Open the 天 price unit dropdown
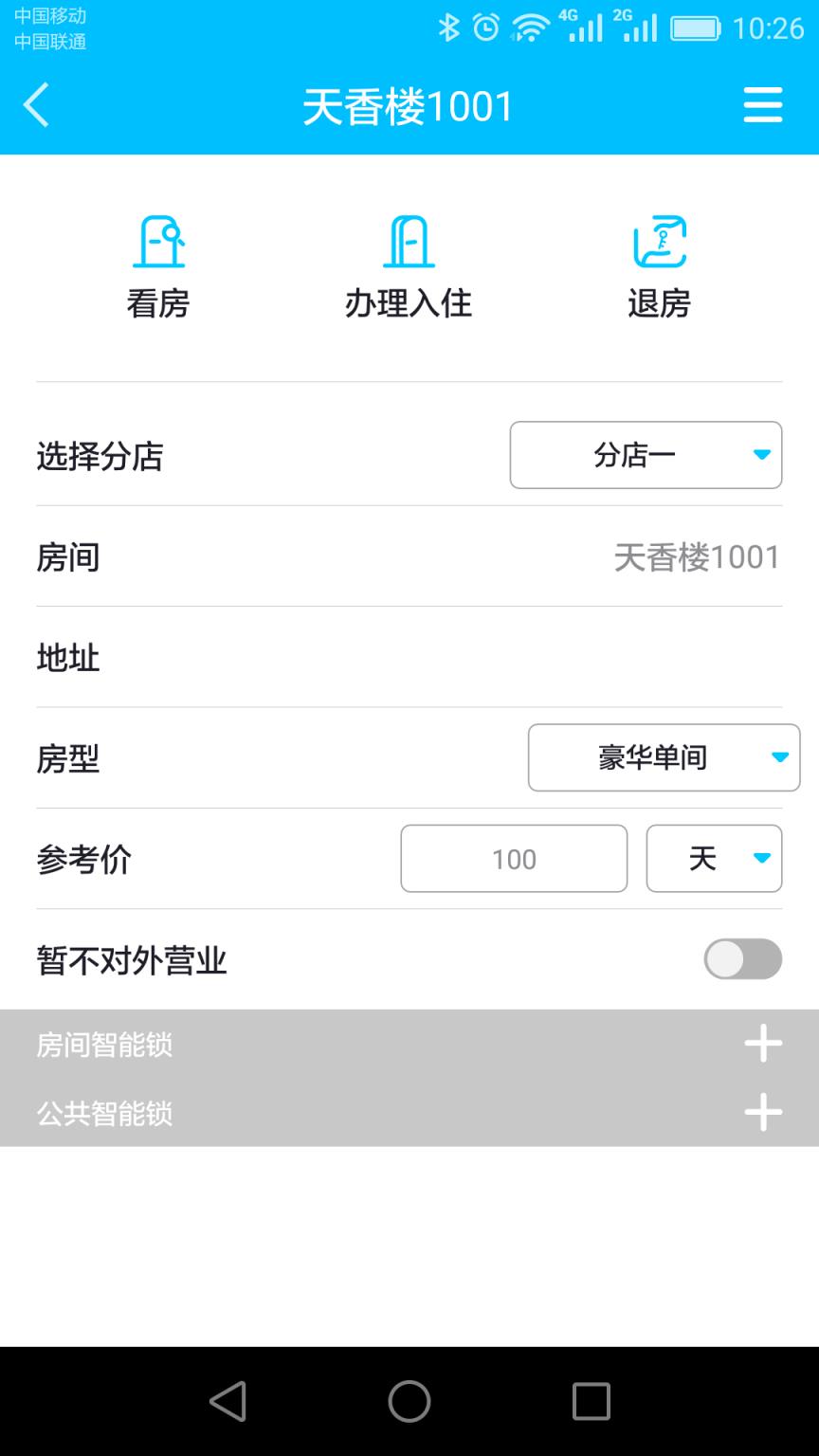This screenshot has width=819, height=1456. click(714, 859)
